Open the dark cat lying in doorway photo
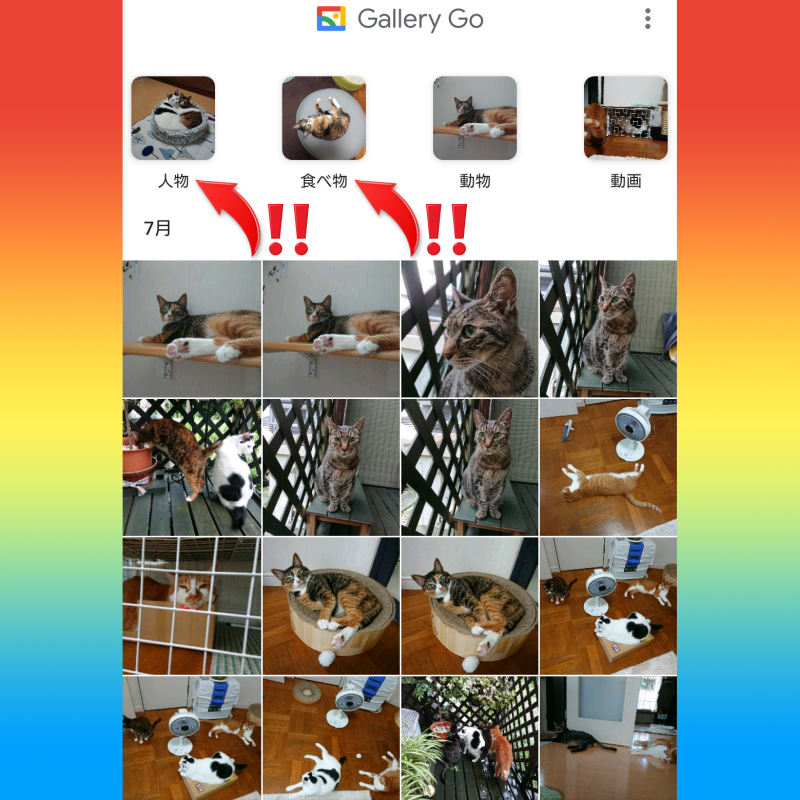 pyautogui.click(x=608, y=738)
